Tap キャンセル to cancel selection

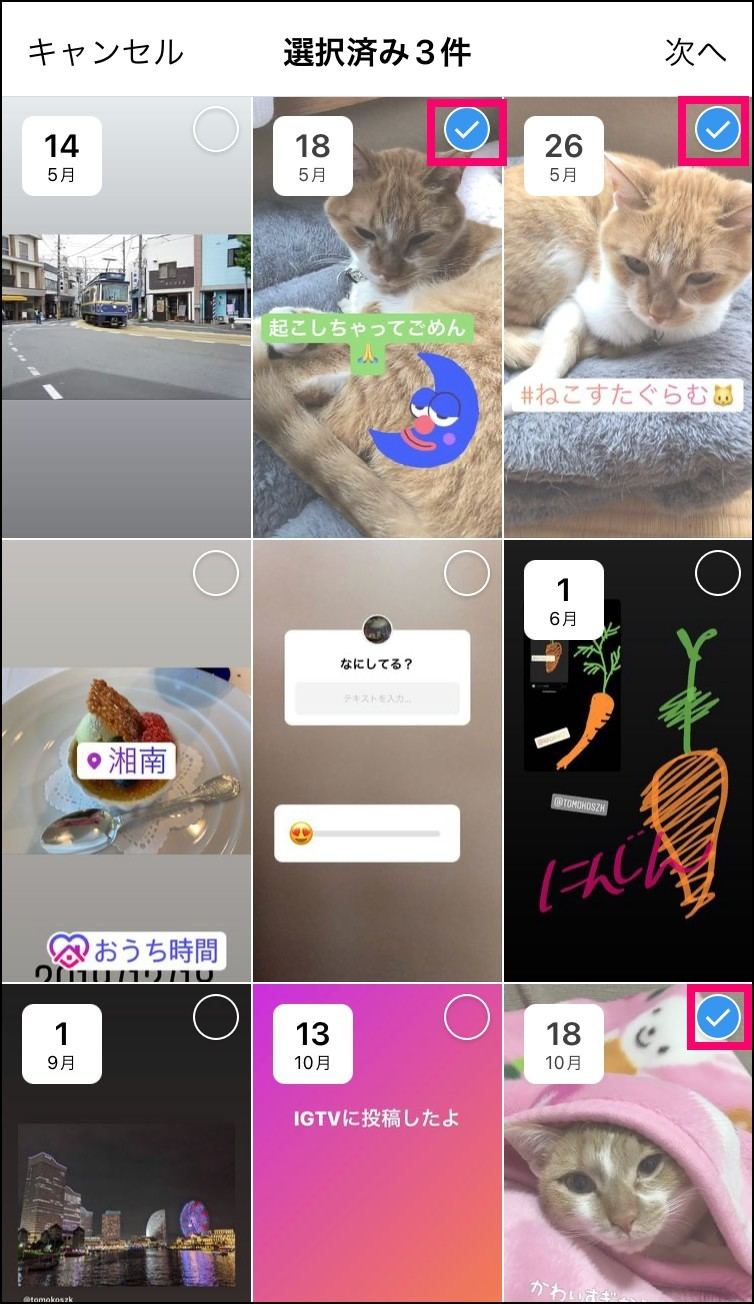coord(105,52)
